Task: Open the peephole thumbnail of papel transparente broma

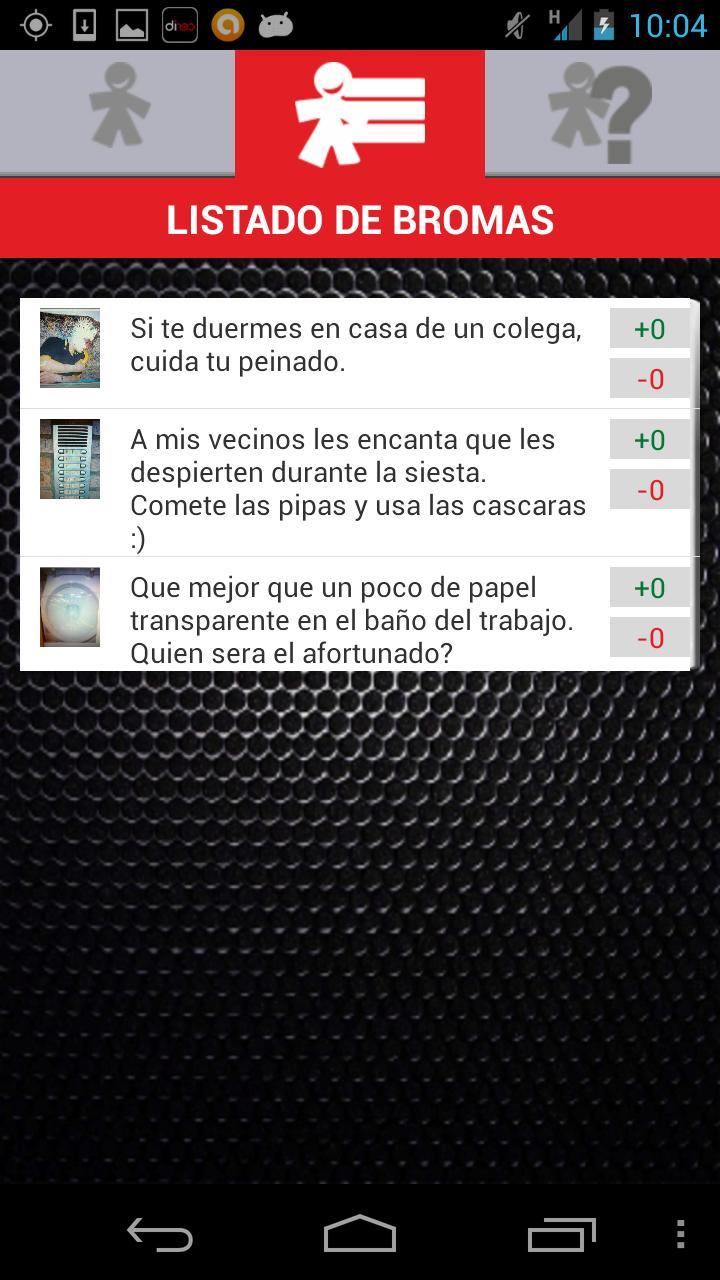Action: (70, 608)
